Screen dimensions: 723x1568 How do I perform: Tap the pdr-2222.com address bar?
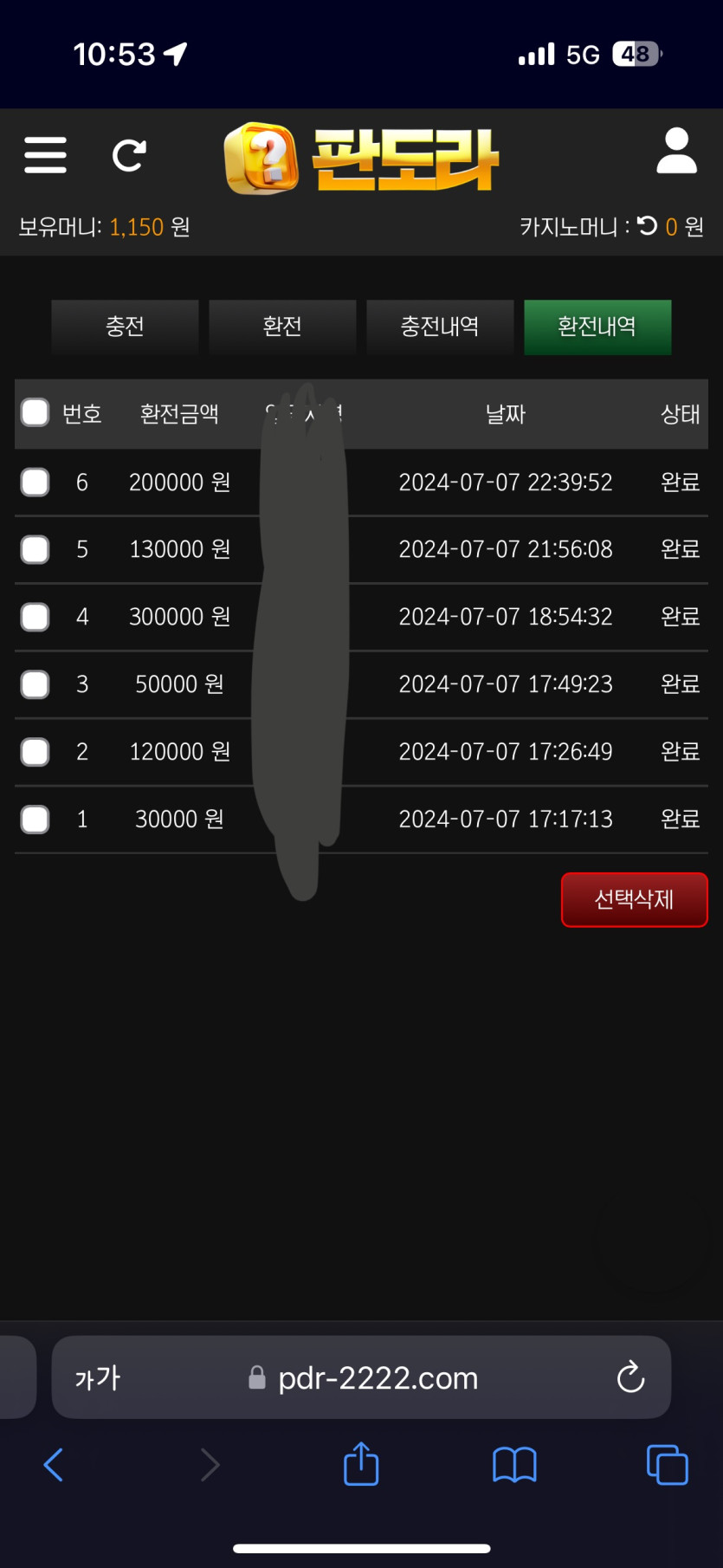[378, 1377]
